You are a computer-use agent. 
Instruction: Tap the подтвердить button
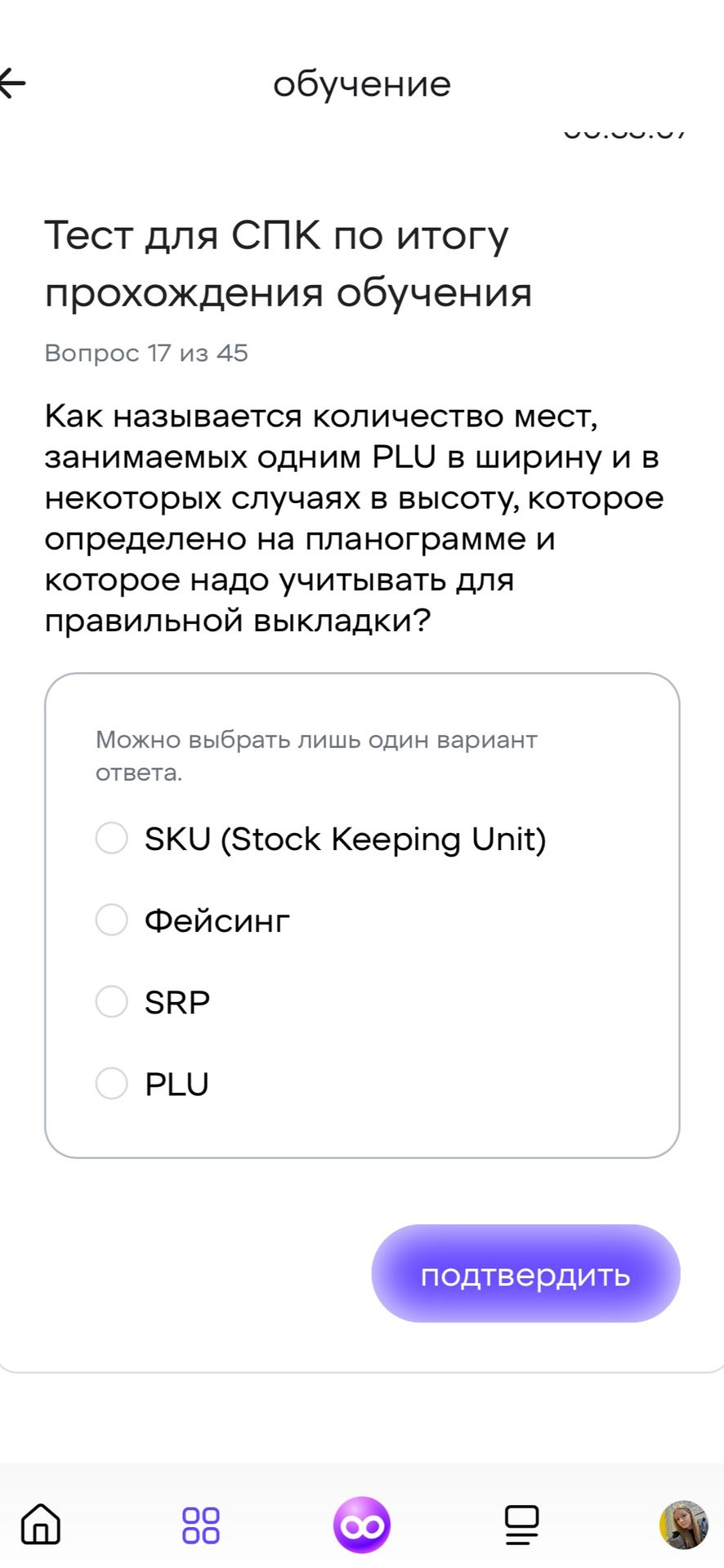tap(525, 1274)
